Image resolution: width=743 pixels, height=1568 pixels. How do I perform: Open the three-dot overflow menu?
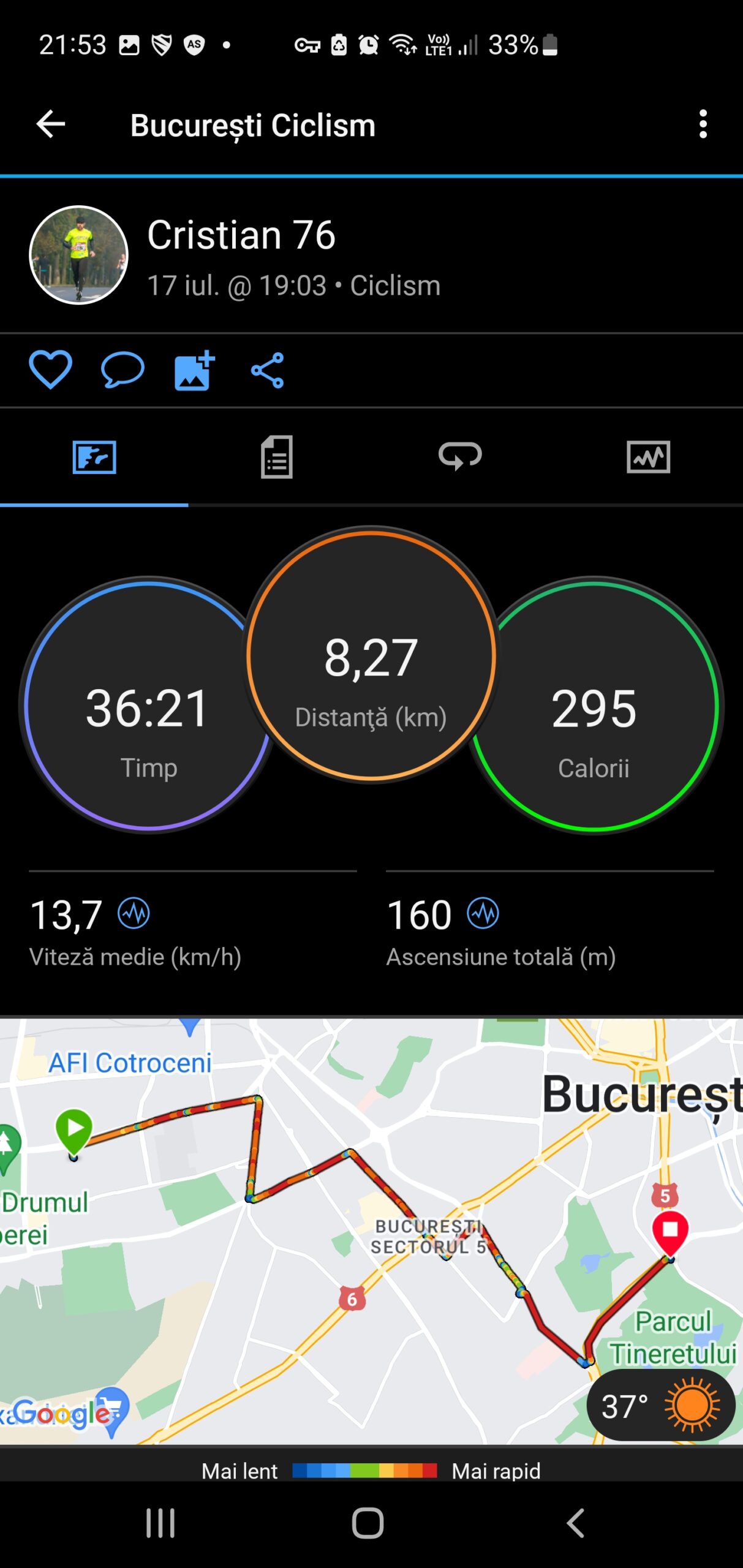(703, 124)
